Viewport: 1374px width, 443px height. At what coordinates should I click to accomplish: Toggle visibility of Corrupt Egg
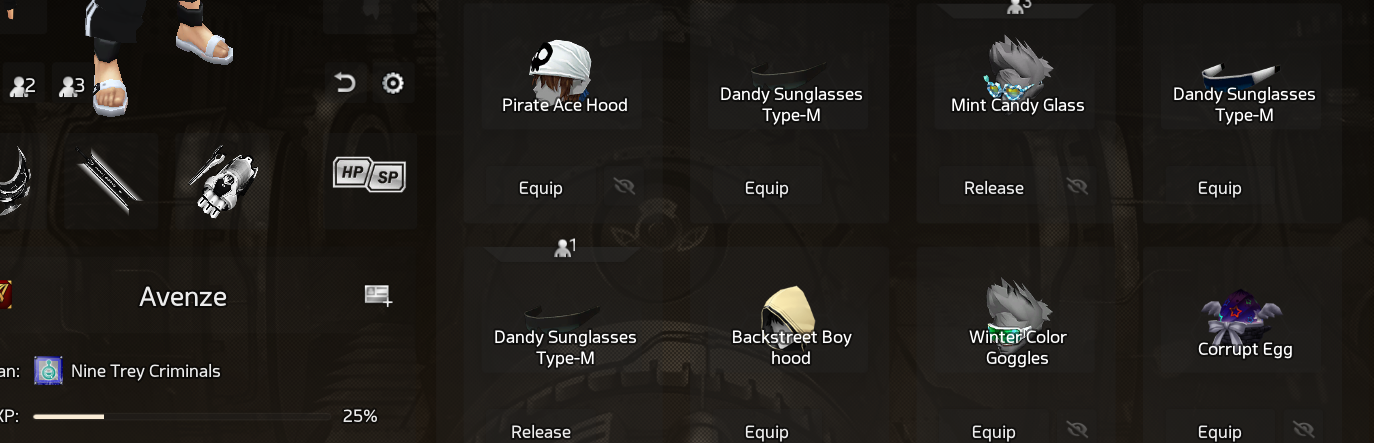coord(1303,431)
